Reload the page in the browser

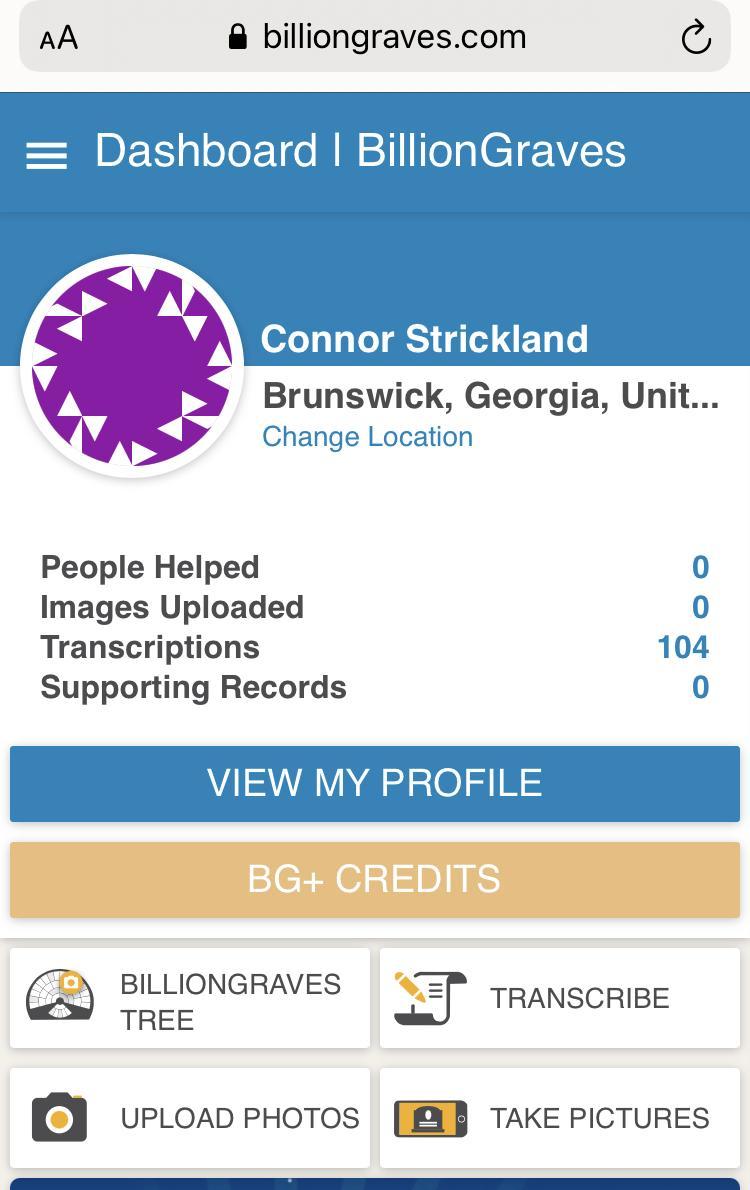tap(695, 38)
